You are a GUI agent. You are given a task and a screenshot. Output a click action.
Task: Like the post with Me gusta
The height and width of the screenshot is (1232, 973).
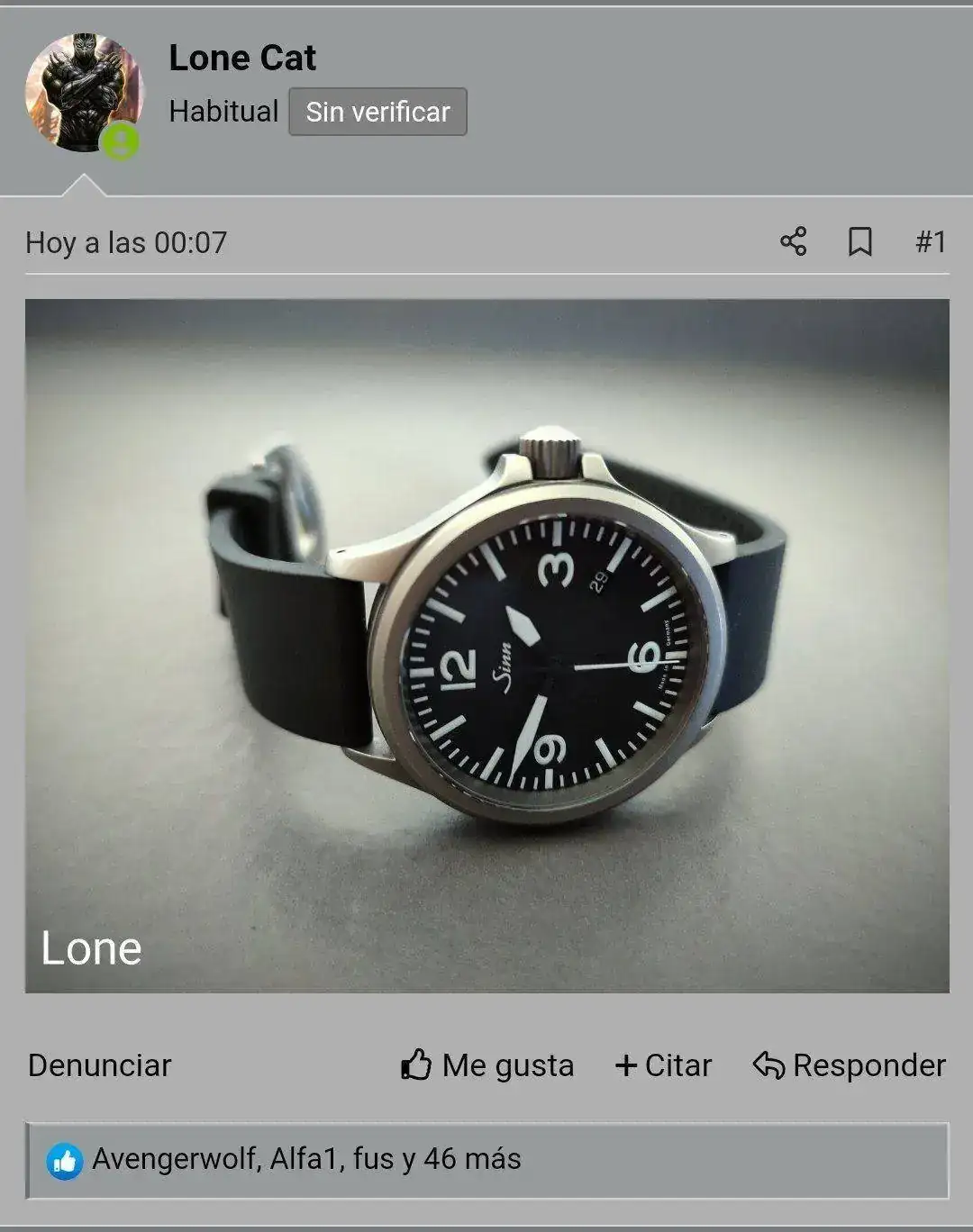(x=487, y=1064)
